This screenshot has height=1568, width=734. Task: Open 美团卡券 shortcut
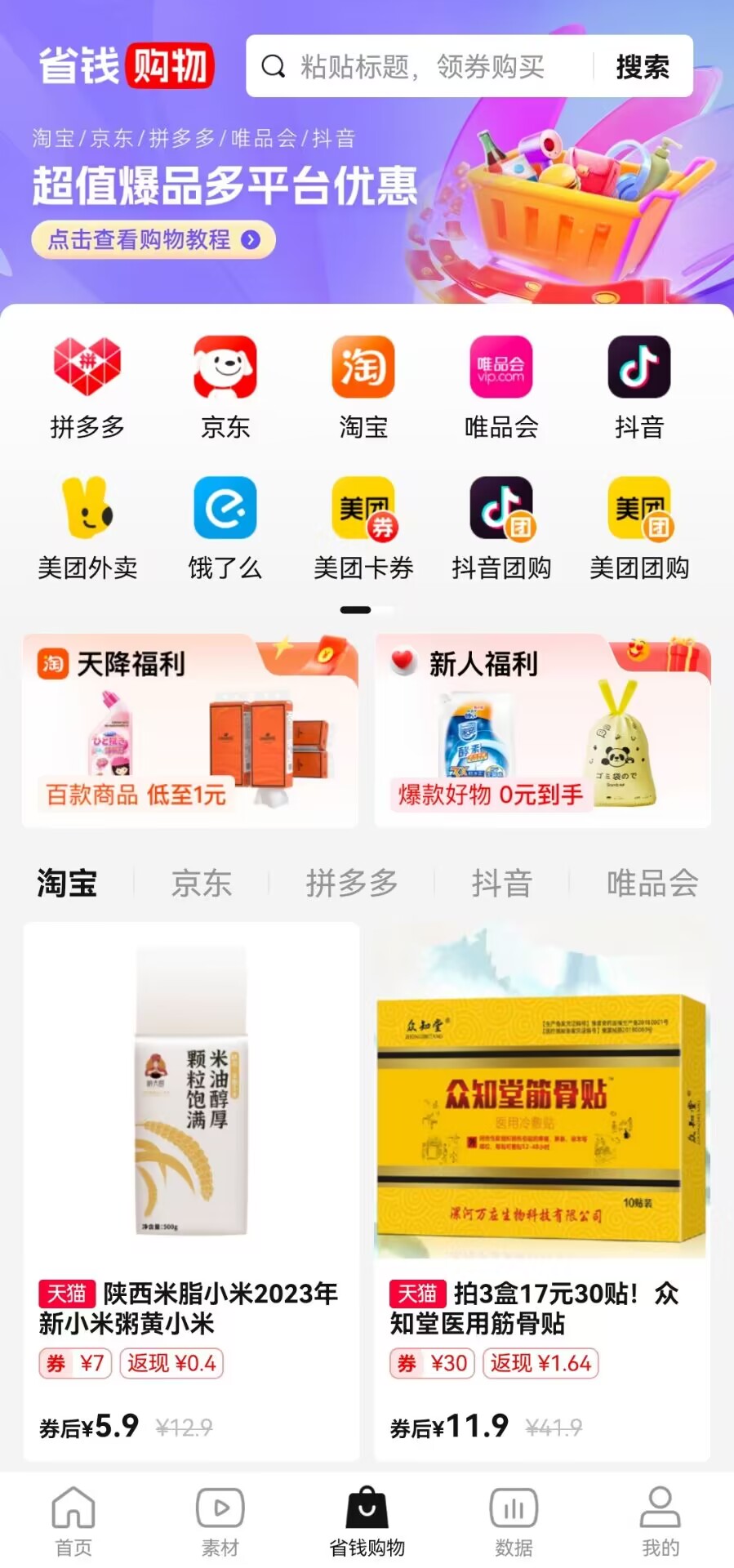tap(363, 528)
